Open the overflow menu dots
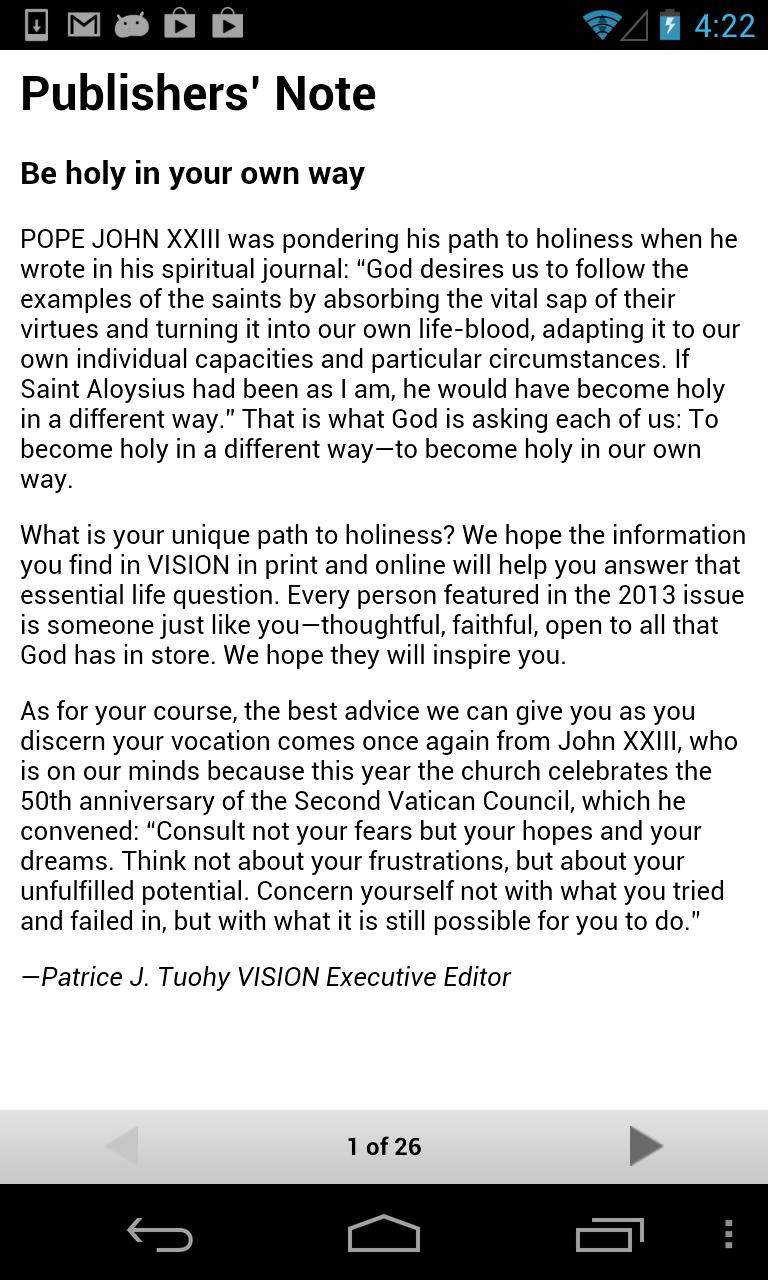Screen dimensions: 768x1280 pos(728,1234)
